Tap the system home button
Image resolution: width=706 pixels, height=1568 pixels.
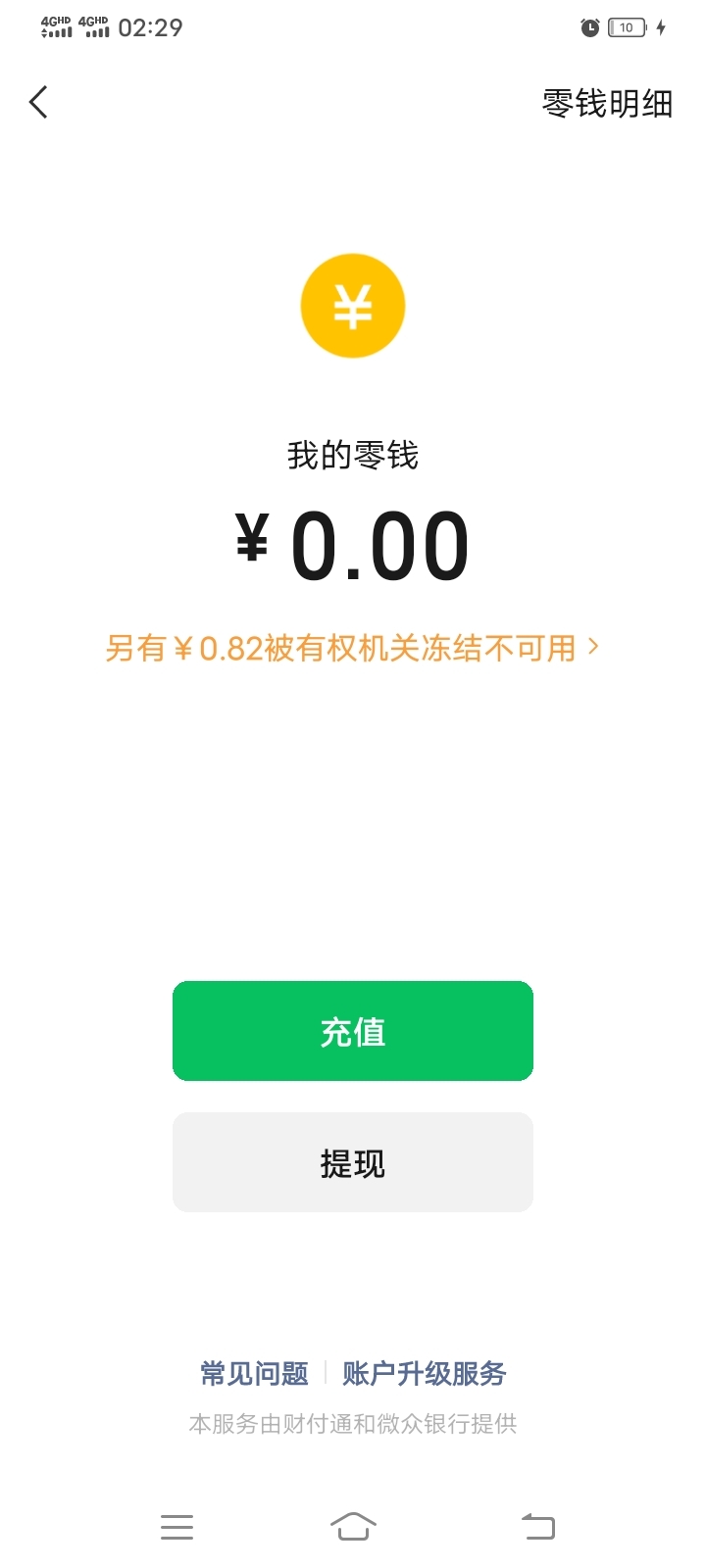tap(353, 1526)
